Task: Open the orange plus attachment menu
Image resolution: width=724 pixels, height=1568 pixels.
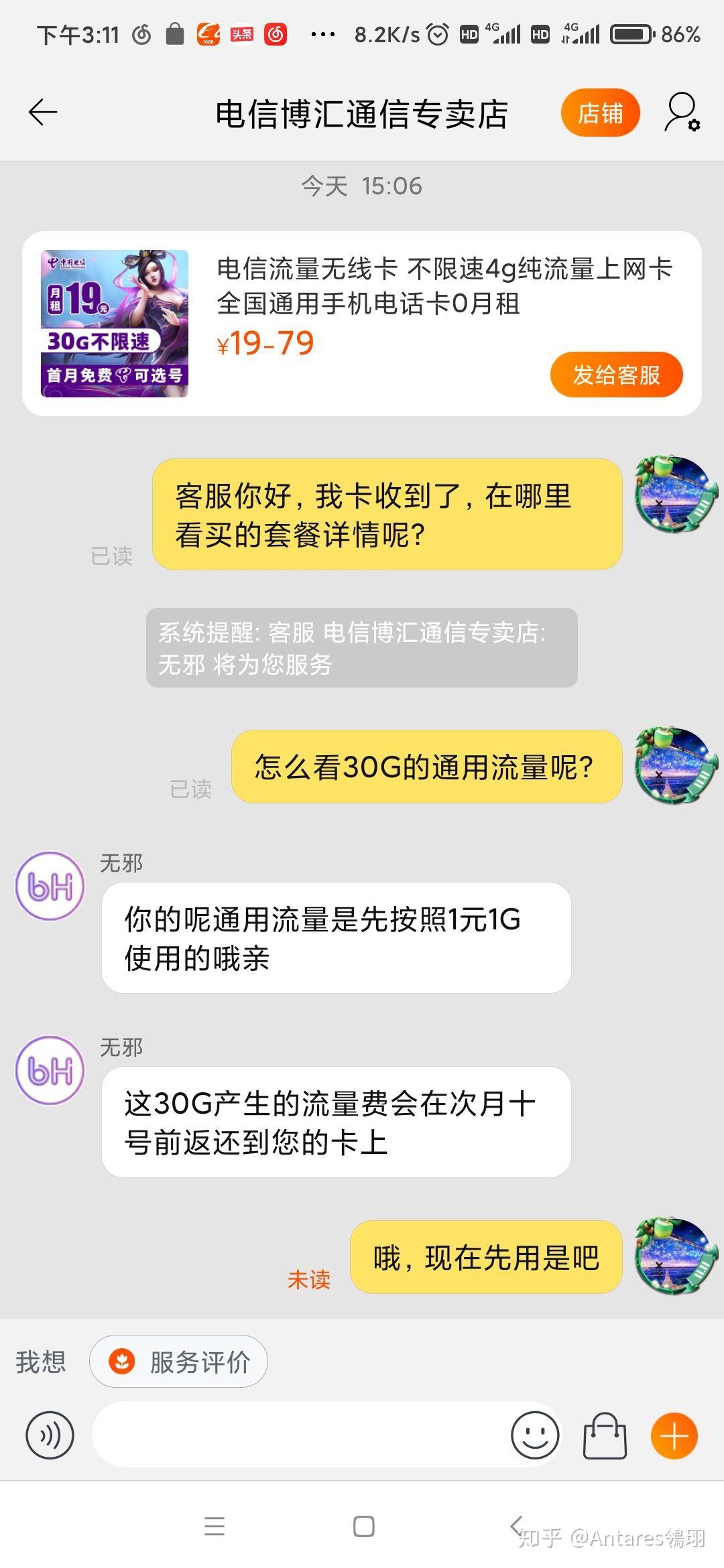Action: tap(674, 1435)
